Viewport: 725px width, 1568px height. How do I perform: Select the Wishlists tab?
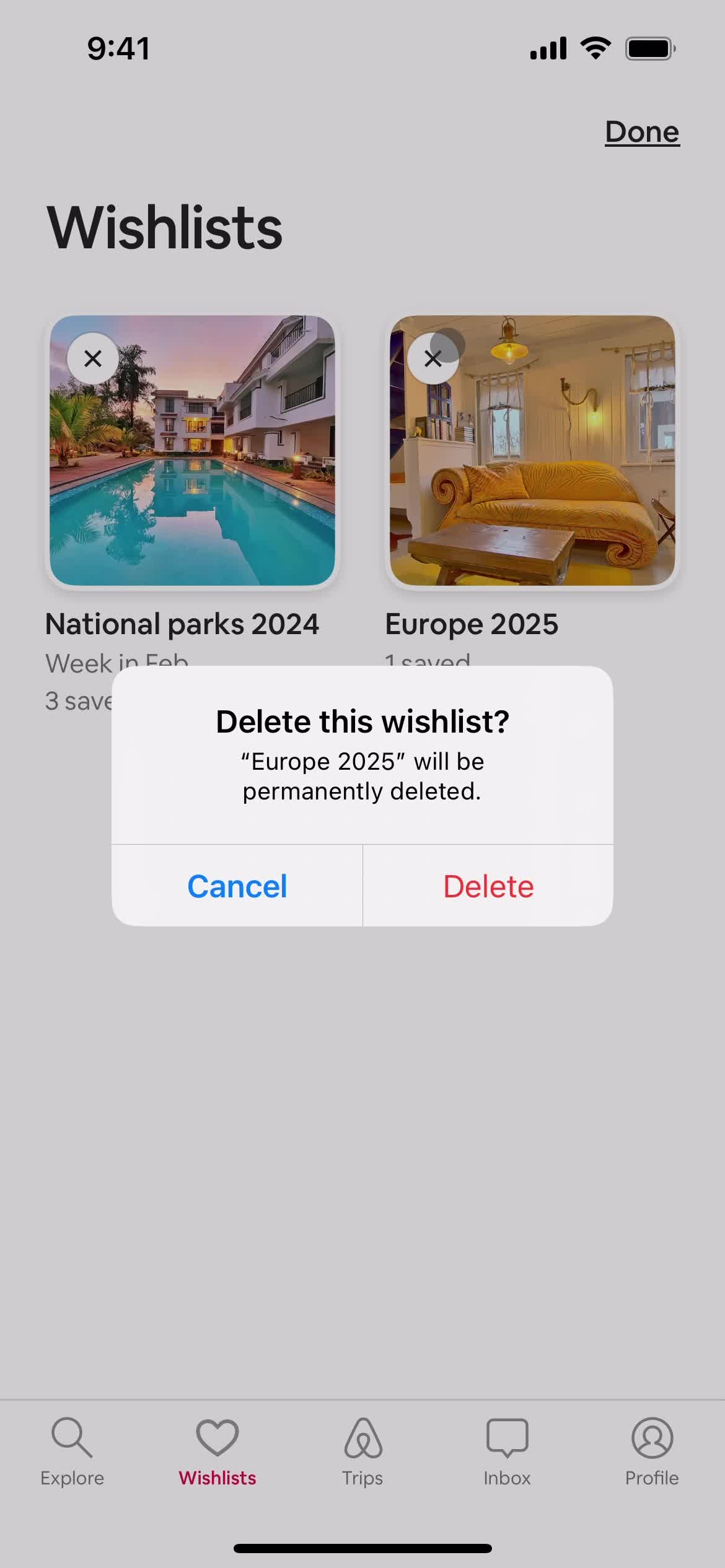click(217, 1452)
